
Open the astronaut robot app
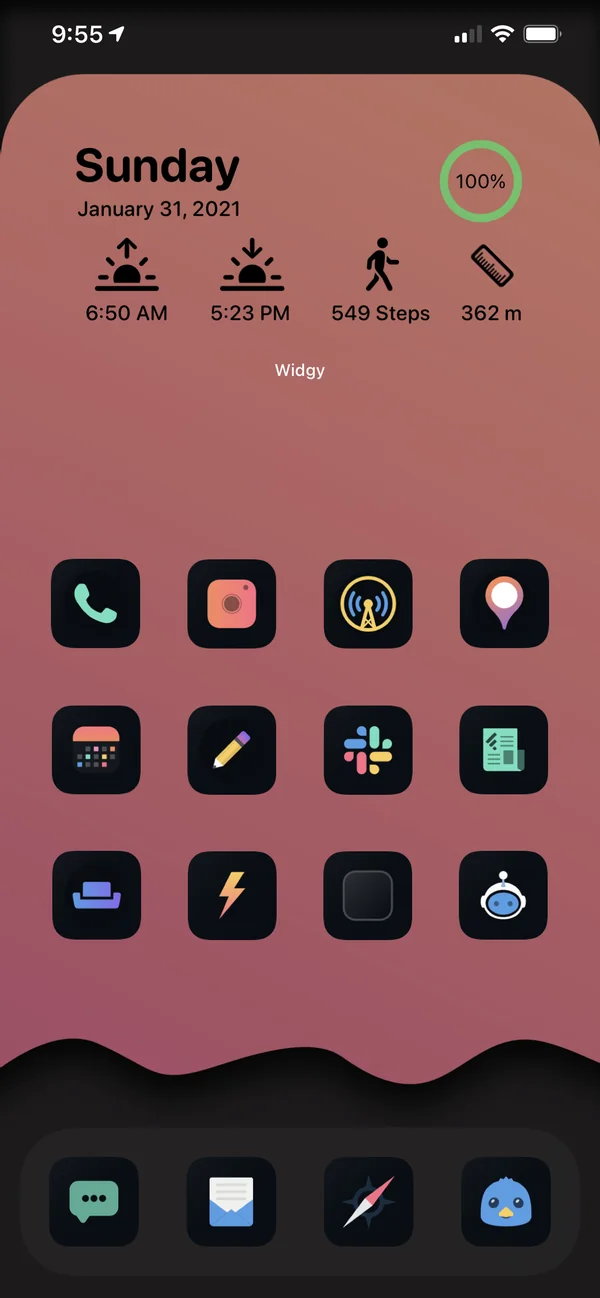(504, 895)
